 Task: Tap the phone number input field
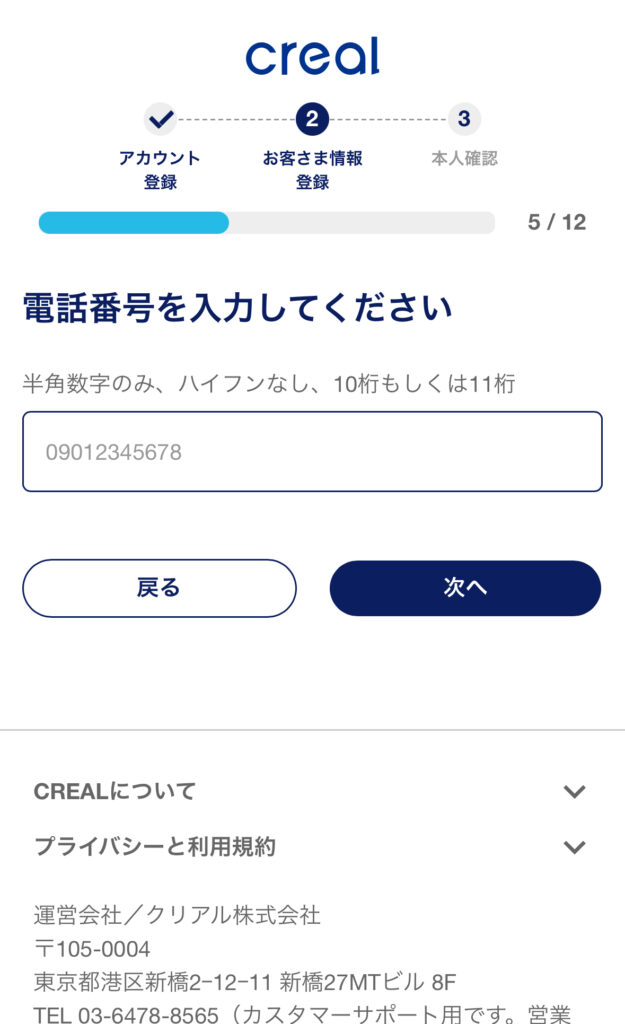coord(312,451)
